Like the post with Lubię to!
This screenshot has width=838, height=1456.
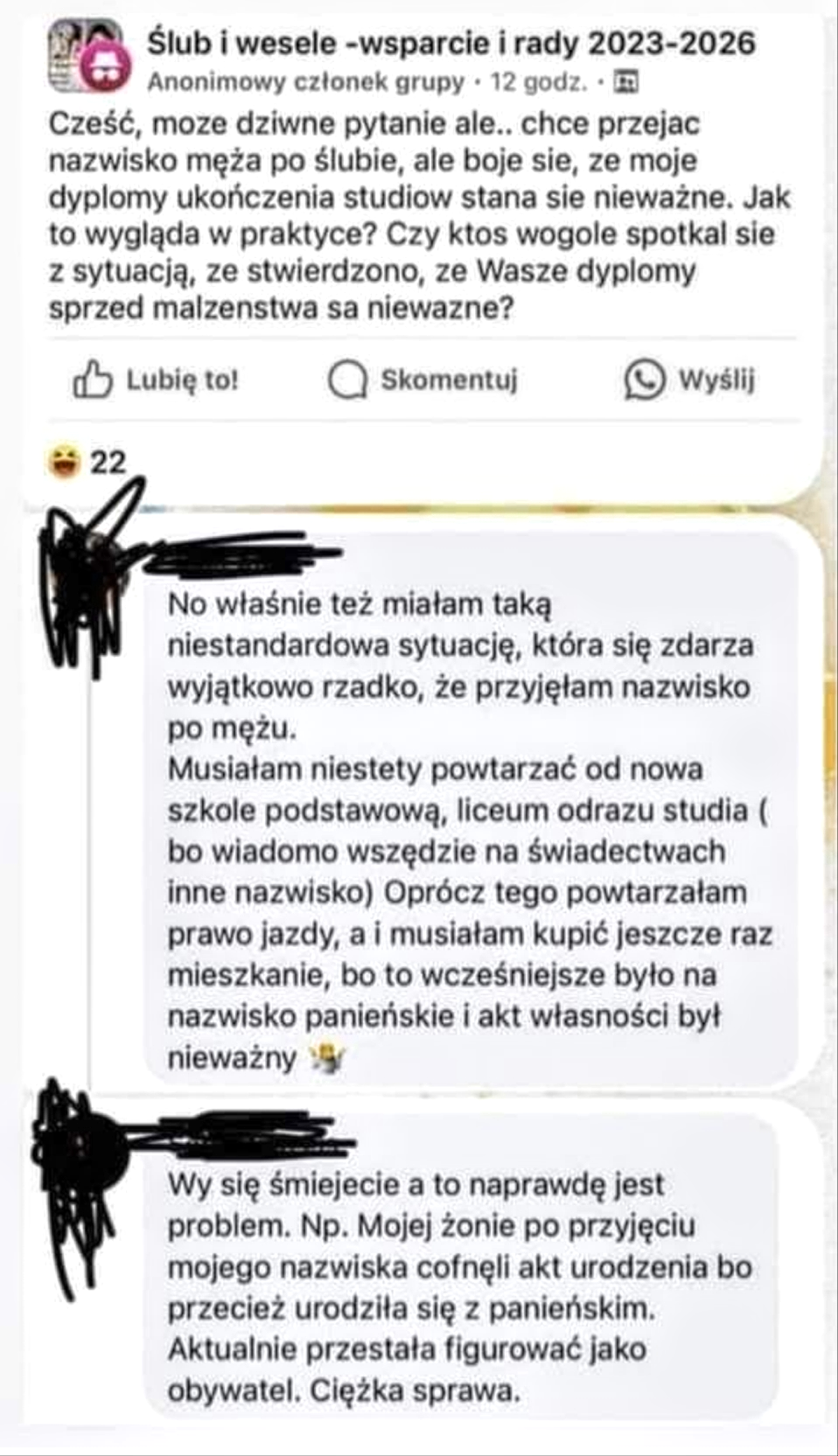click(x=156, y=380)
